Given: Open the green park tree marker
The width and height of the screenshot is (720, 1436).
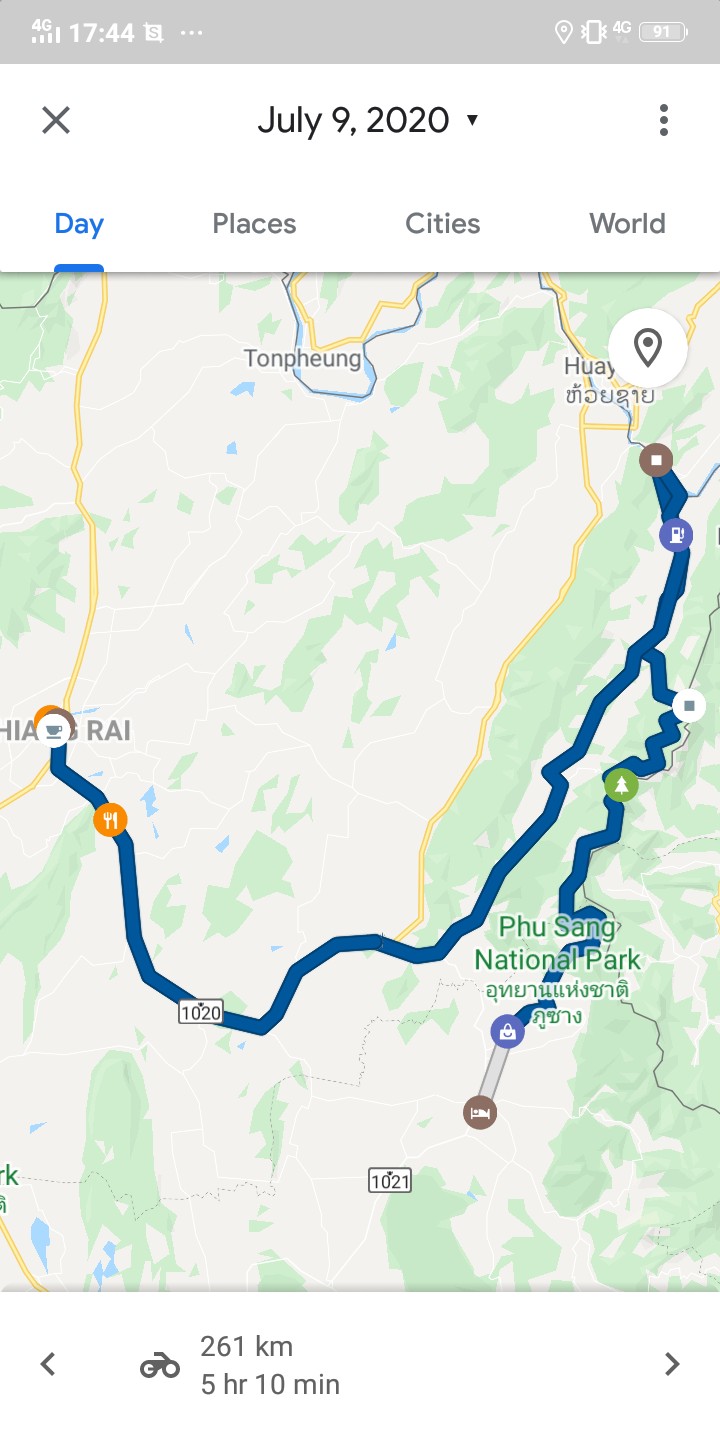Looking at the screenshot, I should click(x=621, y=785).
